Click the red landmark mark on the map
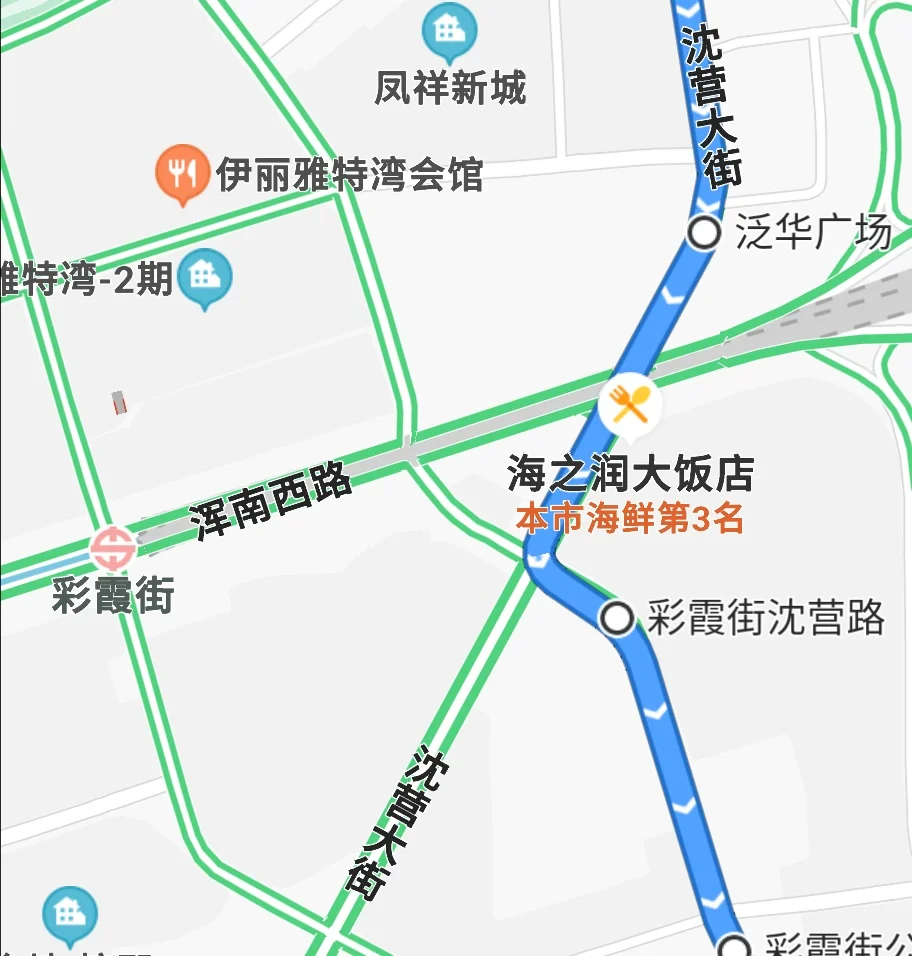The image size is (912, 956). click(x=120, y=401)
